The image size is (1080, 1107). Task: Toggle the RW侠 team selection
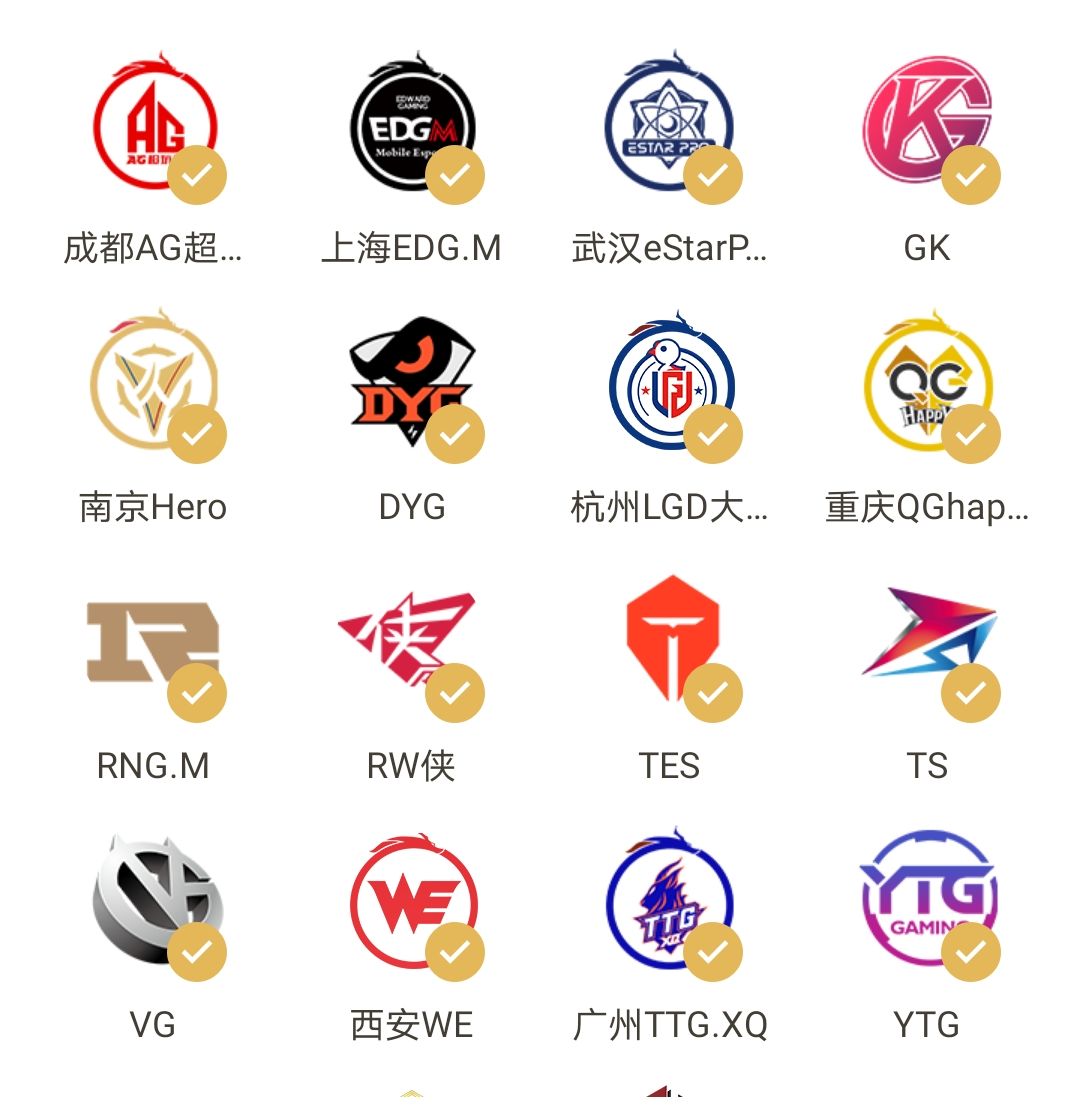click(x=412, y=642)
